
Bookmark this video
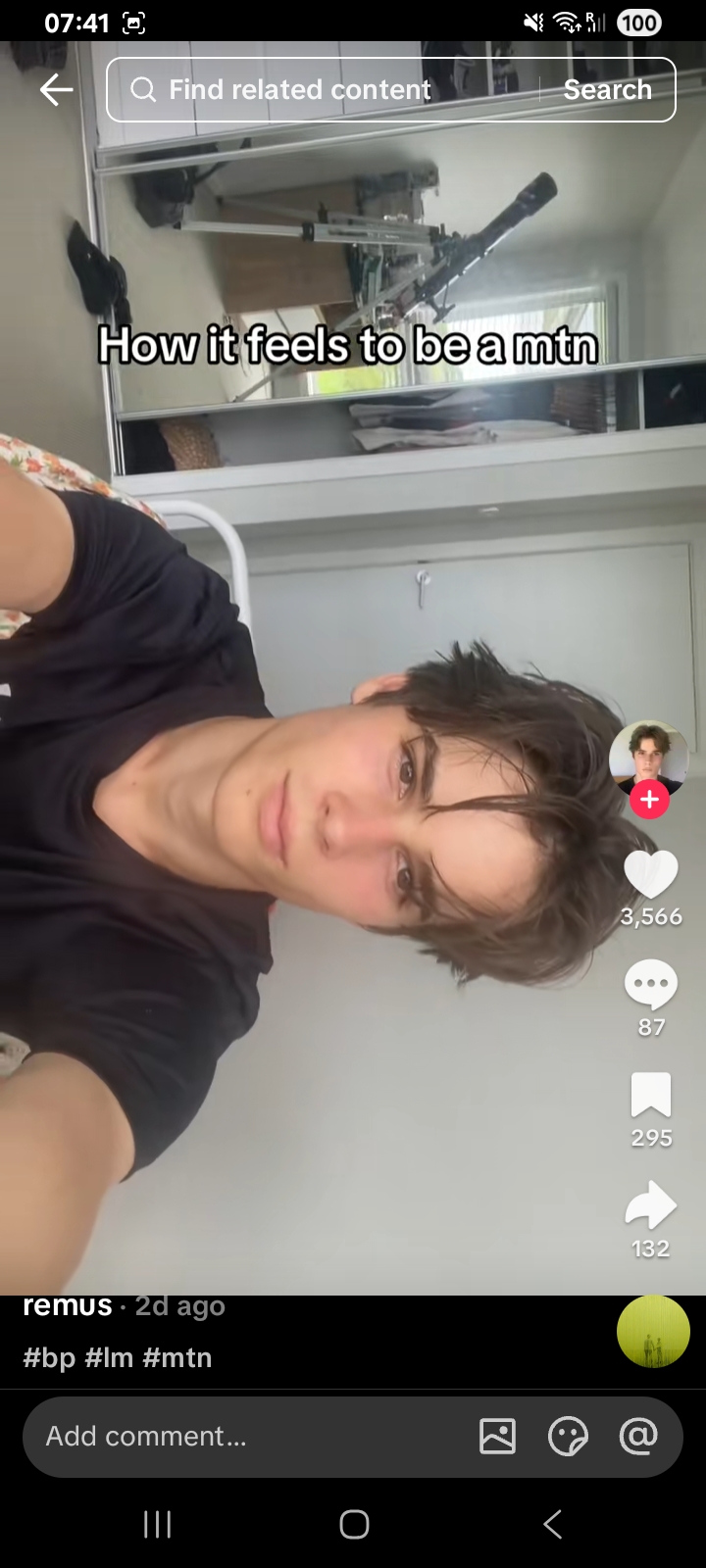[651, 1096]
